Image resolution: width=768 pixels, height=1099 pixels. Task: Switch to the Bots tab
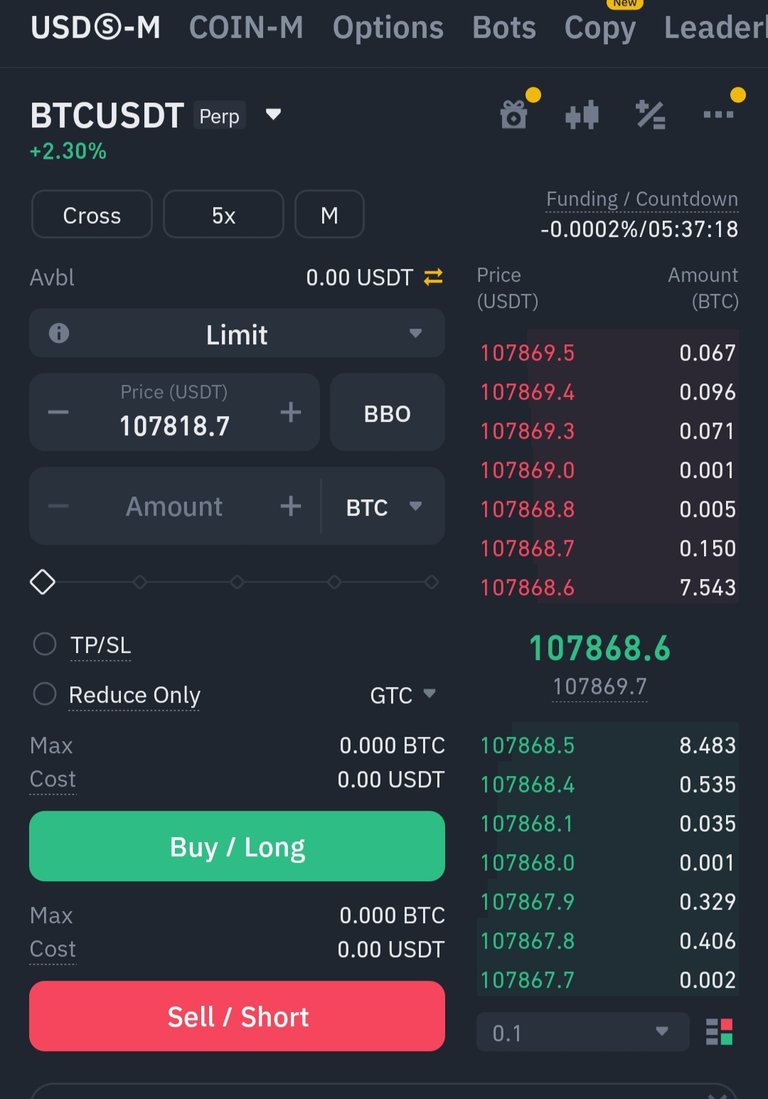click(x=504, y=27)
